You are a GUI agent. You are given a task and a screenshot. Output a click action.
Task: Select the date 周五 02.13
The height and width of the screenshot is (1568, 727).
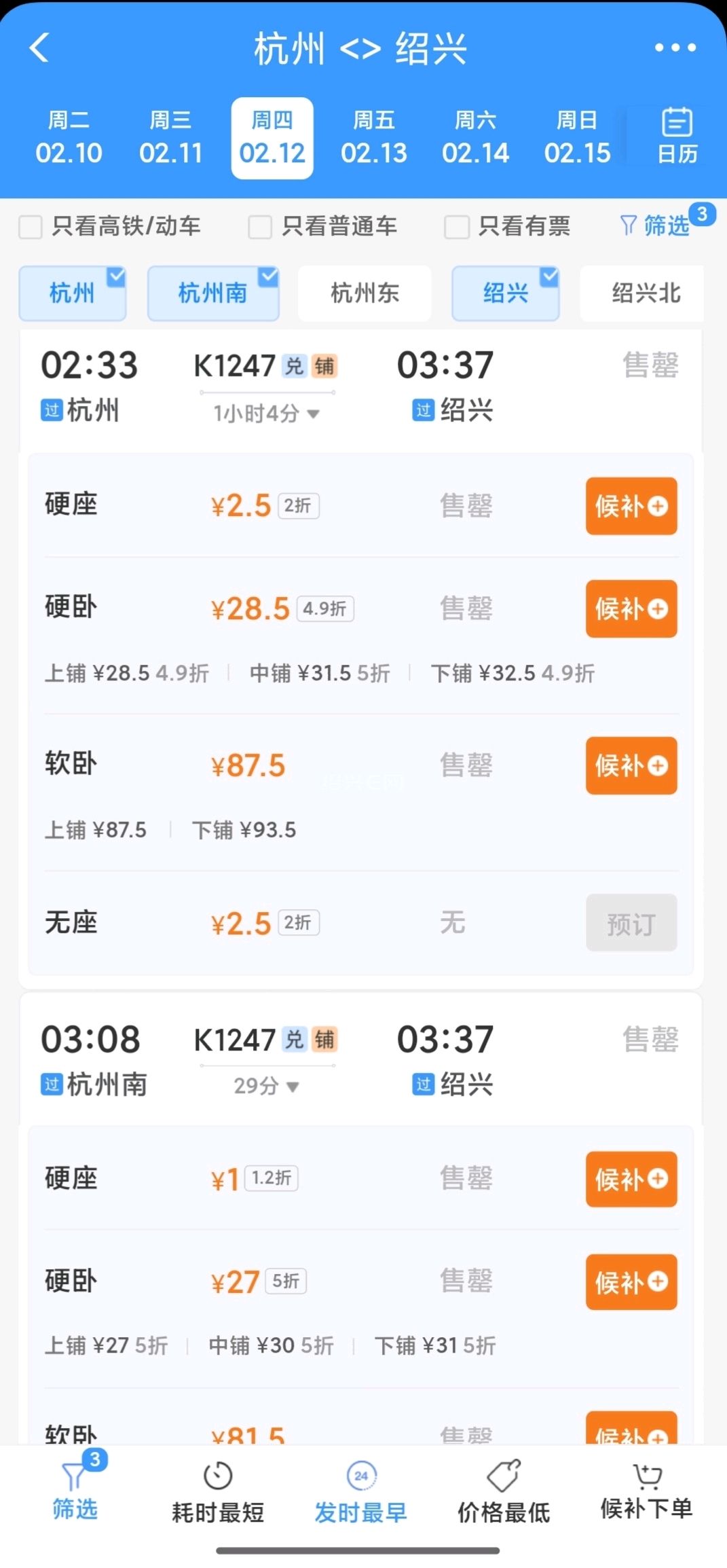pyautogui.click(x=373, y=139)
